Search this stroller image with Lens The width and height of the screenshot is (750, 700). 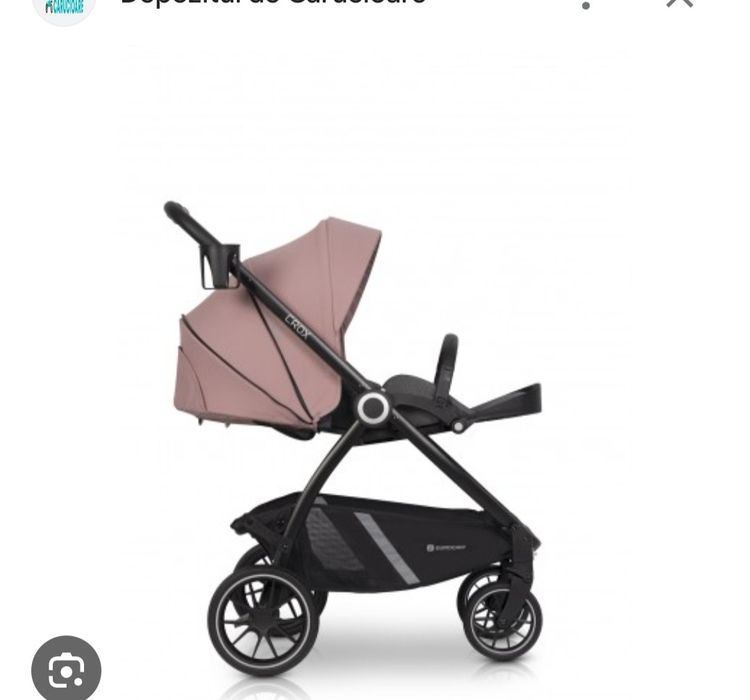[x=66, y=670]
